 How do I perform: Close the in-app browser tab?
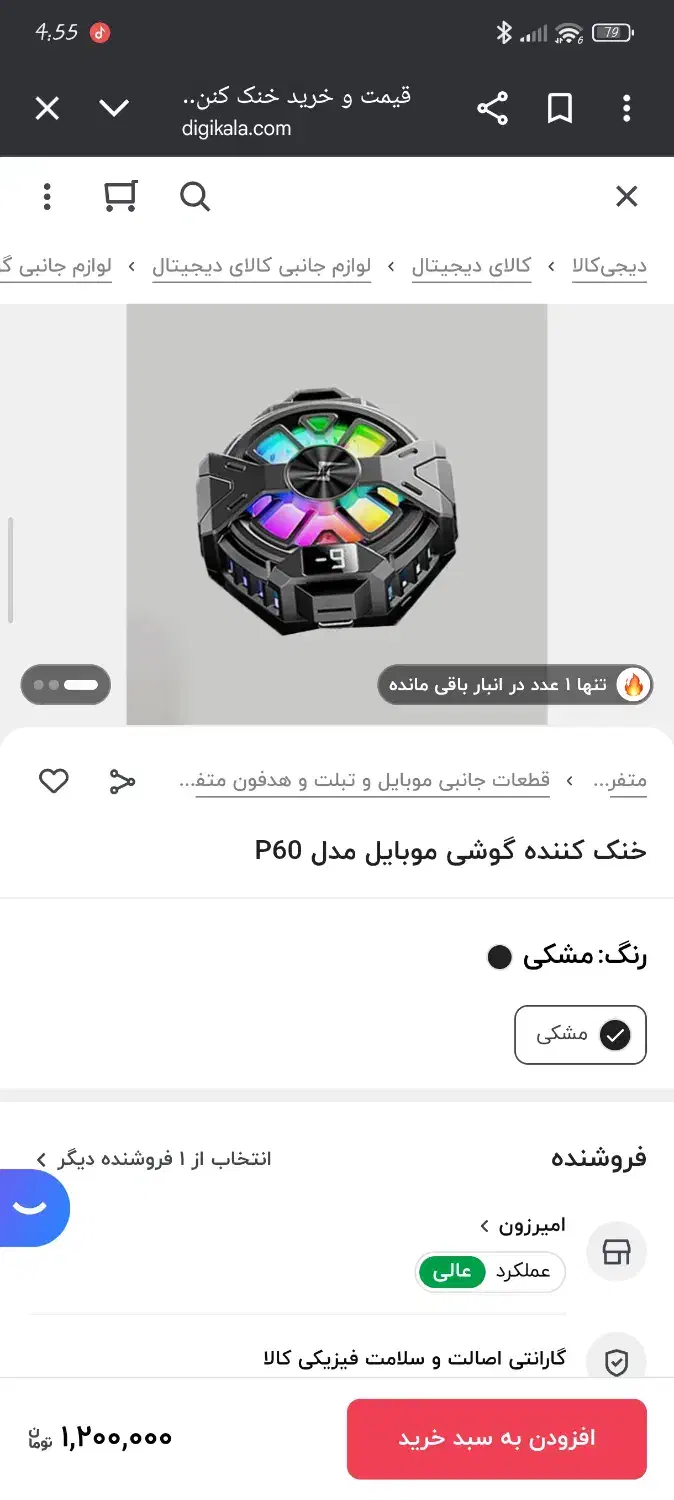pos(47,109)
